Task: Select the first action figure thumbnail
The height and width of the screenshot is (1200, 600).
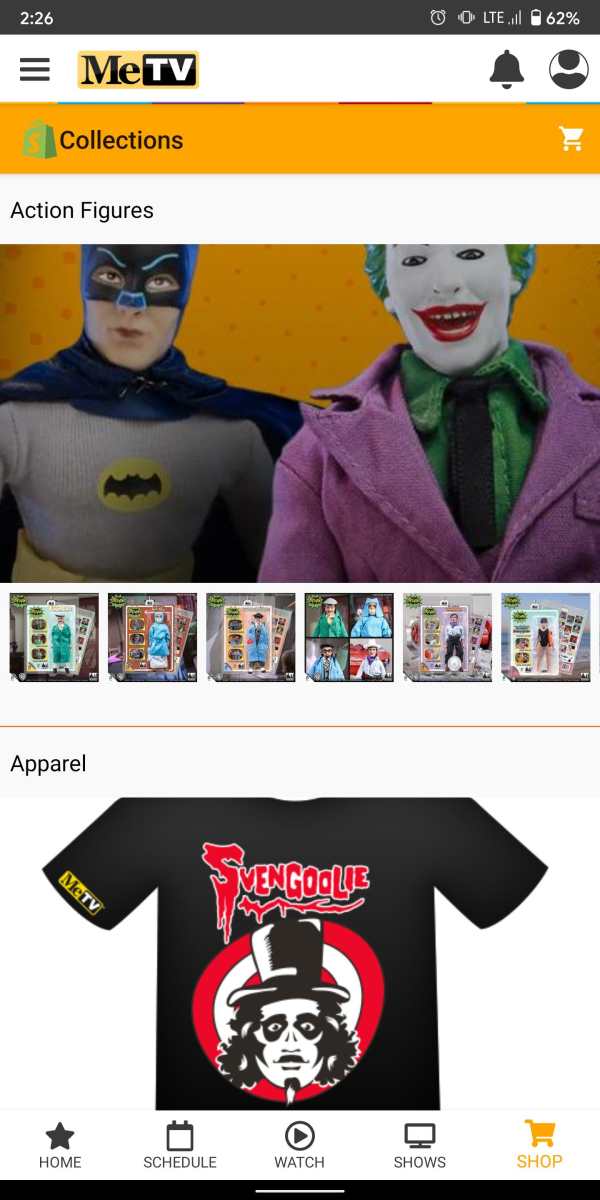Action: pos(54,637)
